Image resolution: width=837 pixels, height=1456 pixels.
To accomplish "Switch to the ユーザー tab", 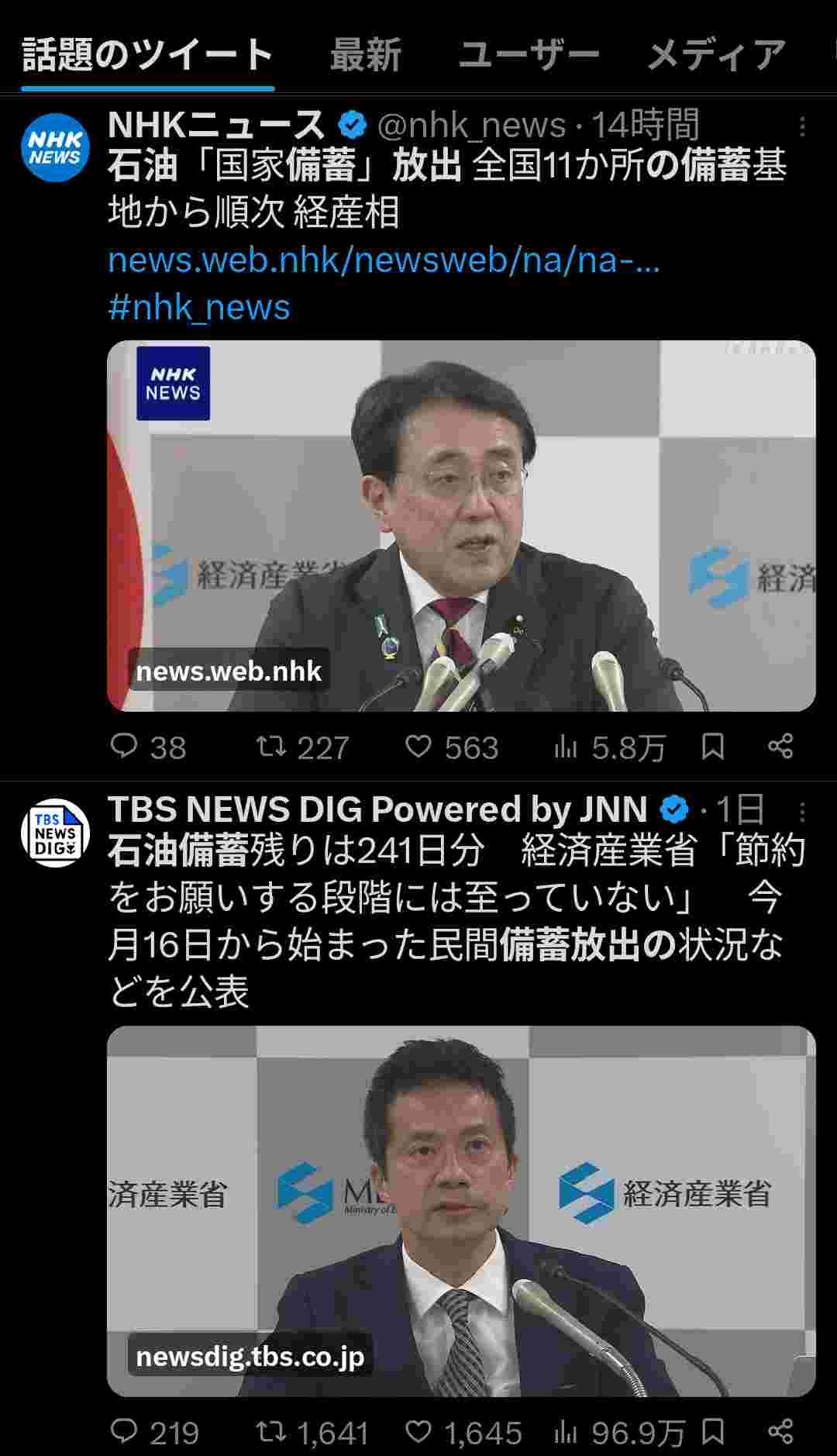I will click(x=529, y=55).
